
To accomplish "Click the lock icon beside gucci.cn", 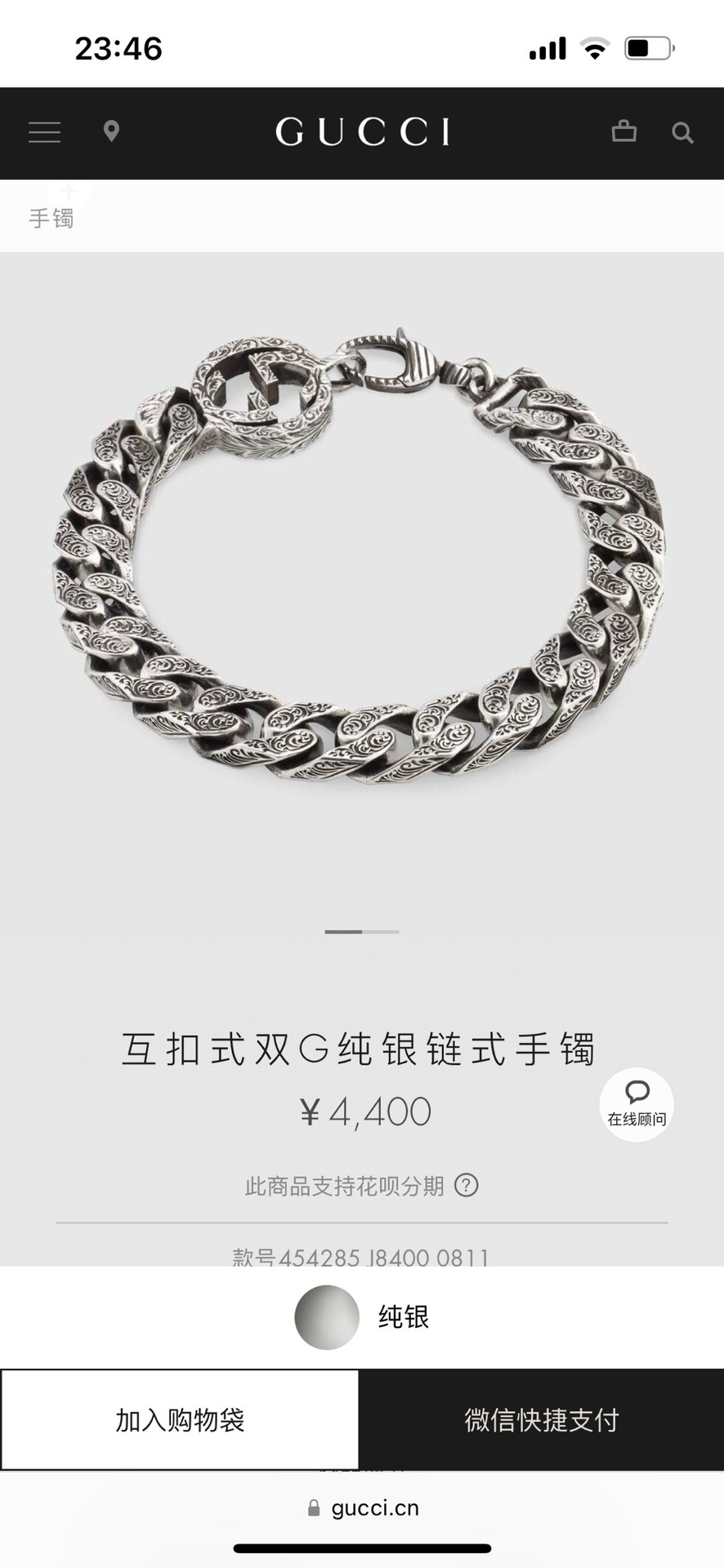I will (312, 1508).
